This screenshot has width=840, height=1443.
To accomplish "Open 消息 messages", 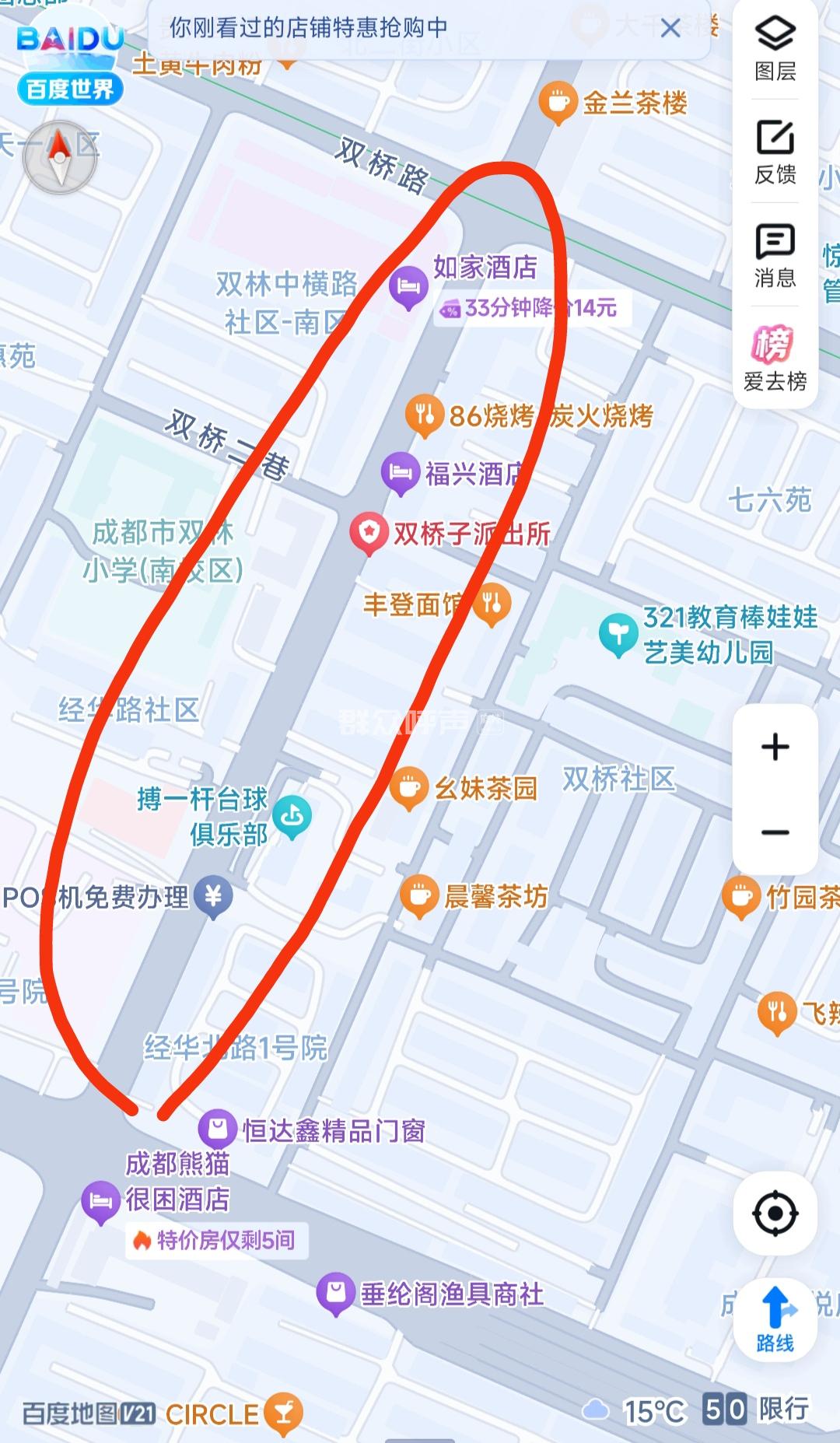I will coord(775,255).
